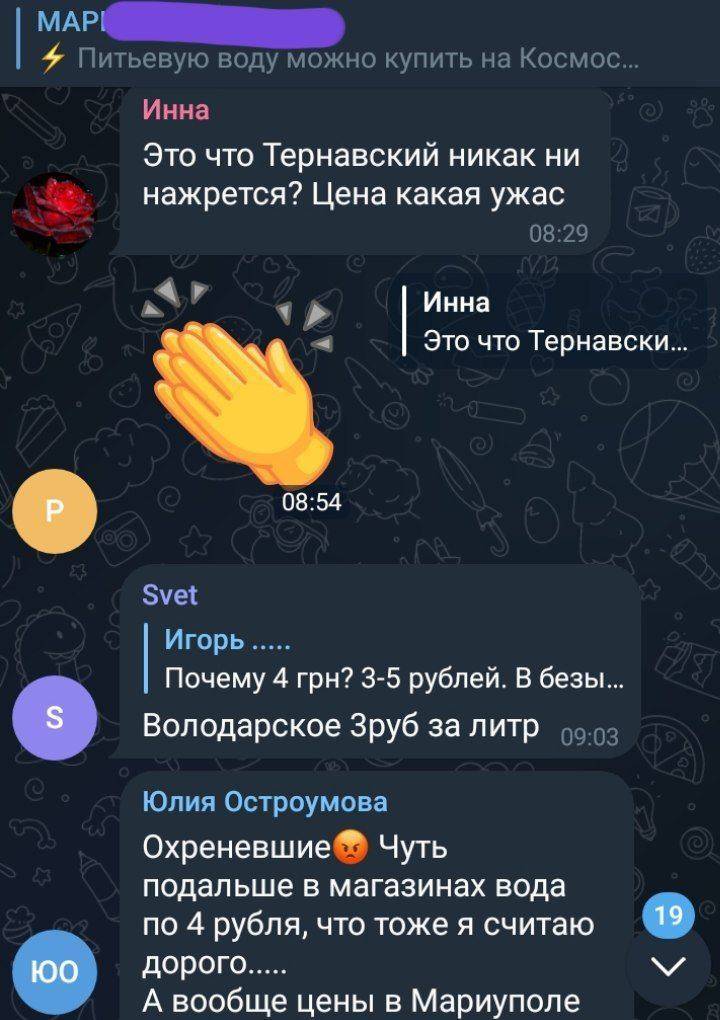
Task: Jump down to the 19 unread messages
Action: (x=668, y=964)
